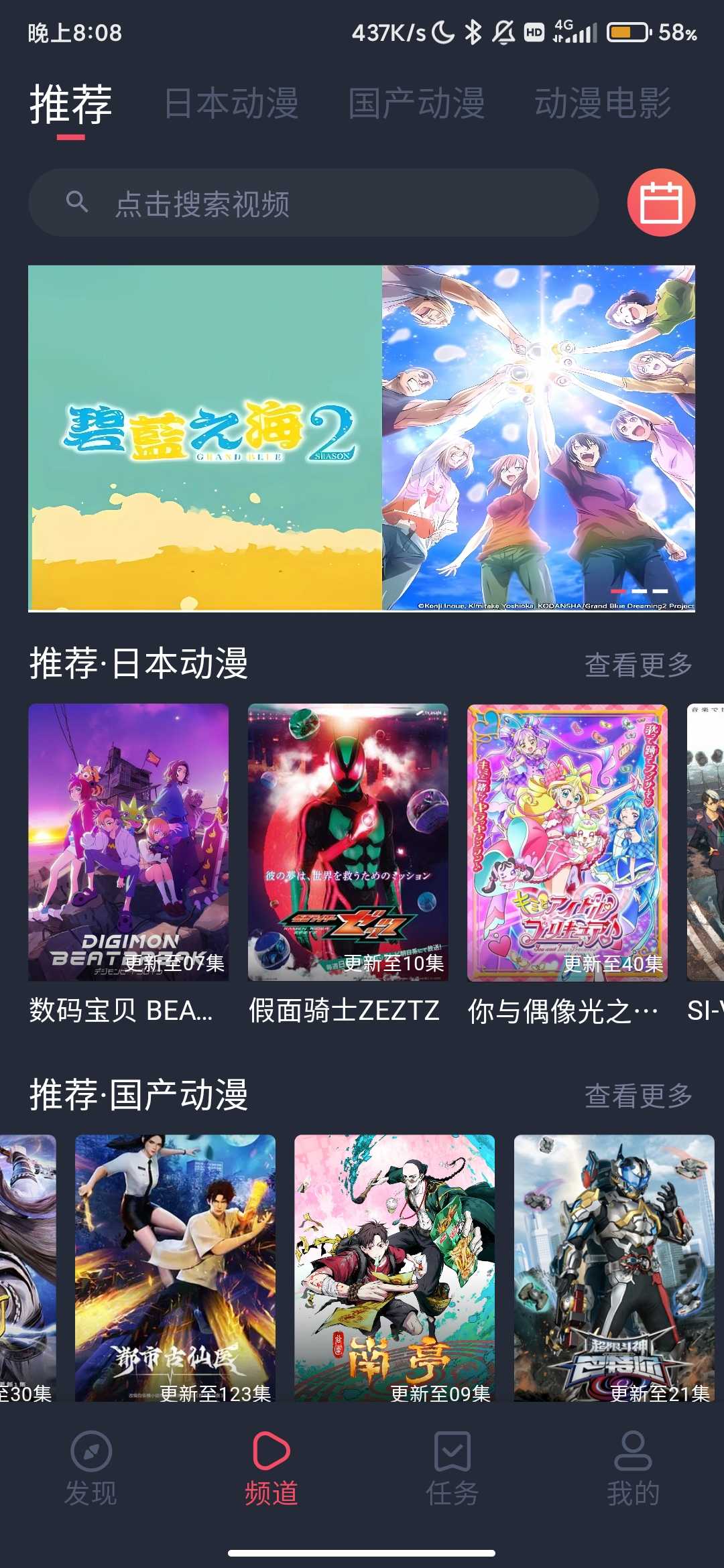View more in 推荐·日本动漫 section

pyautogui.click(x=638, y=665)
